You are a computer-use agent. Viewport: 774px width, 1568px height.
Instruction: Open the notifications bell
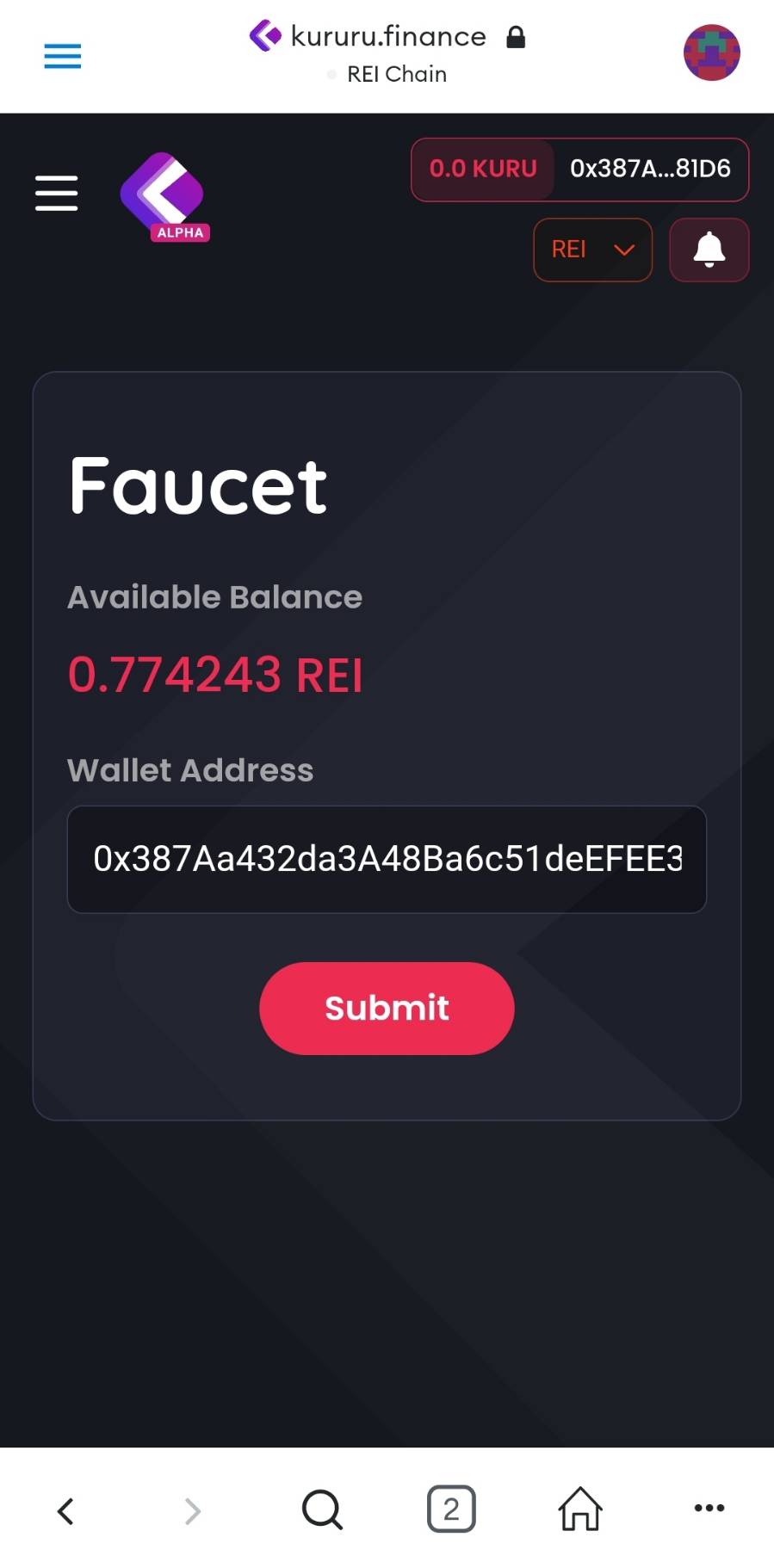[x=709, y=250]
